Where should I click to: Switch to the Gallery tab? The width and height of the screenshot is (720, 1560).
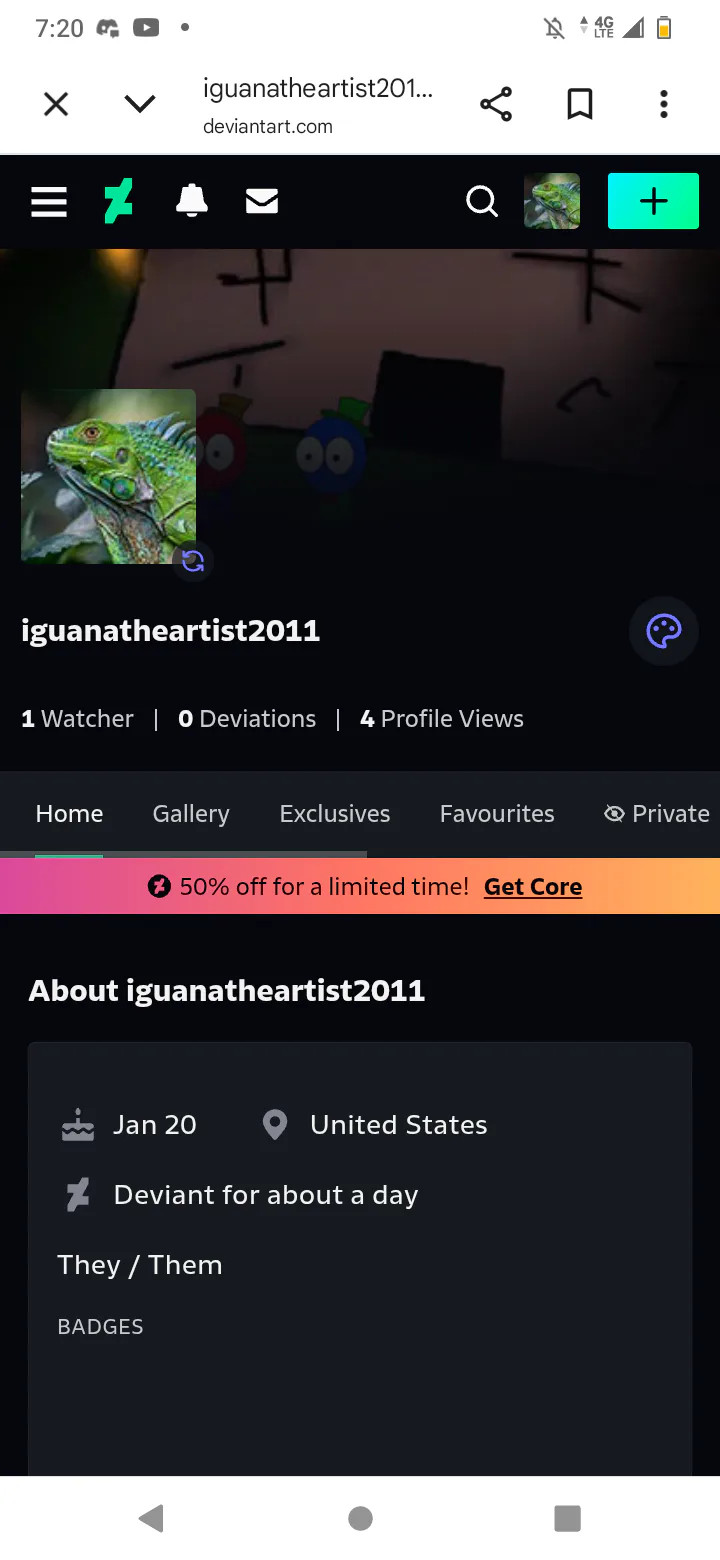coord(191,814)
